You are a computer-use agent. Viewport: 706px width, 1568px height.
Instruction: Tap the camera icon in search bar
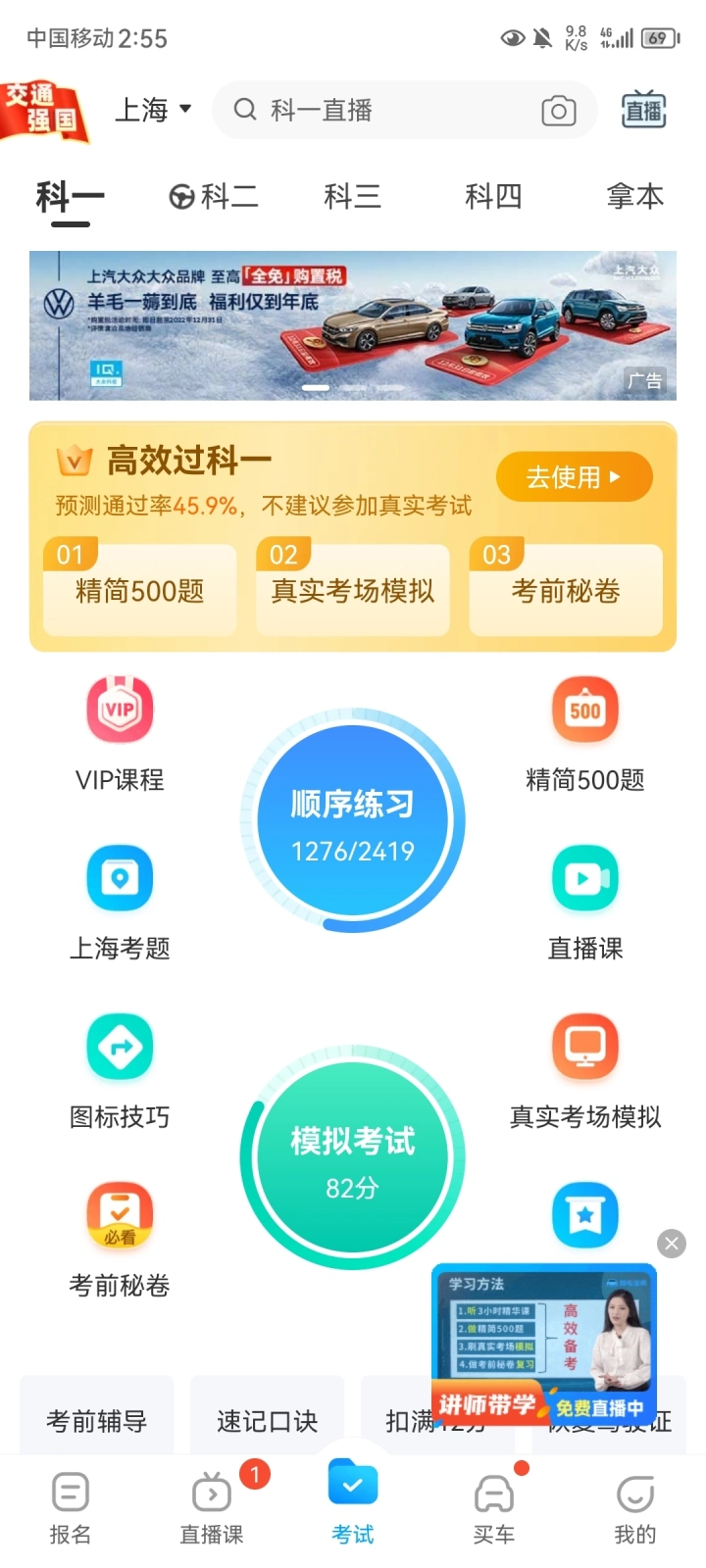click(x=558, y=111)
